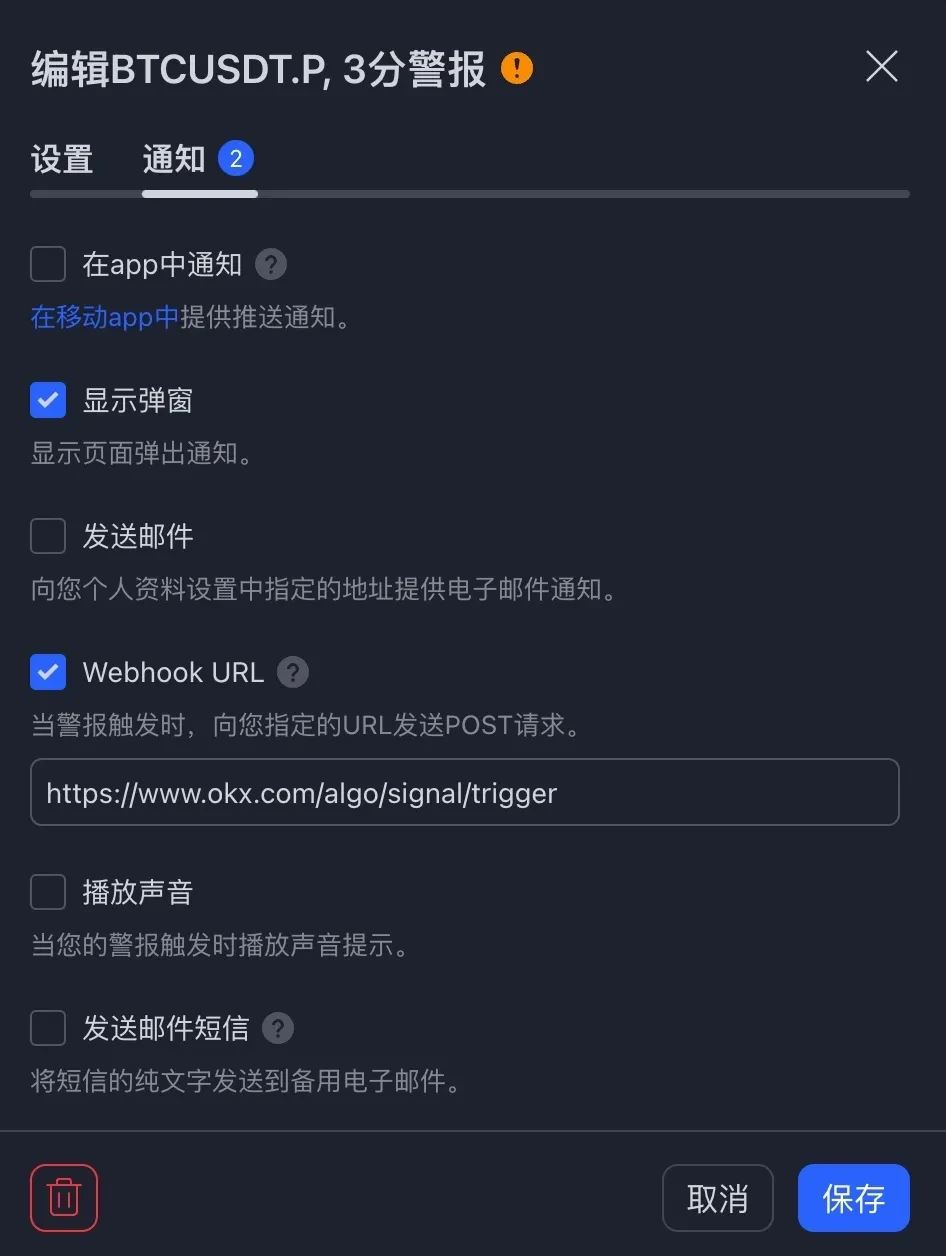
Task: Enable the 播放声音 checkbox
Action: tap(48, 892)
